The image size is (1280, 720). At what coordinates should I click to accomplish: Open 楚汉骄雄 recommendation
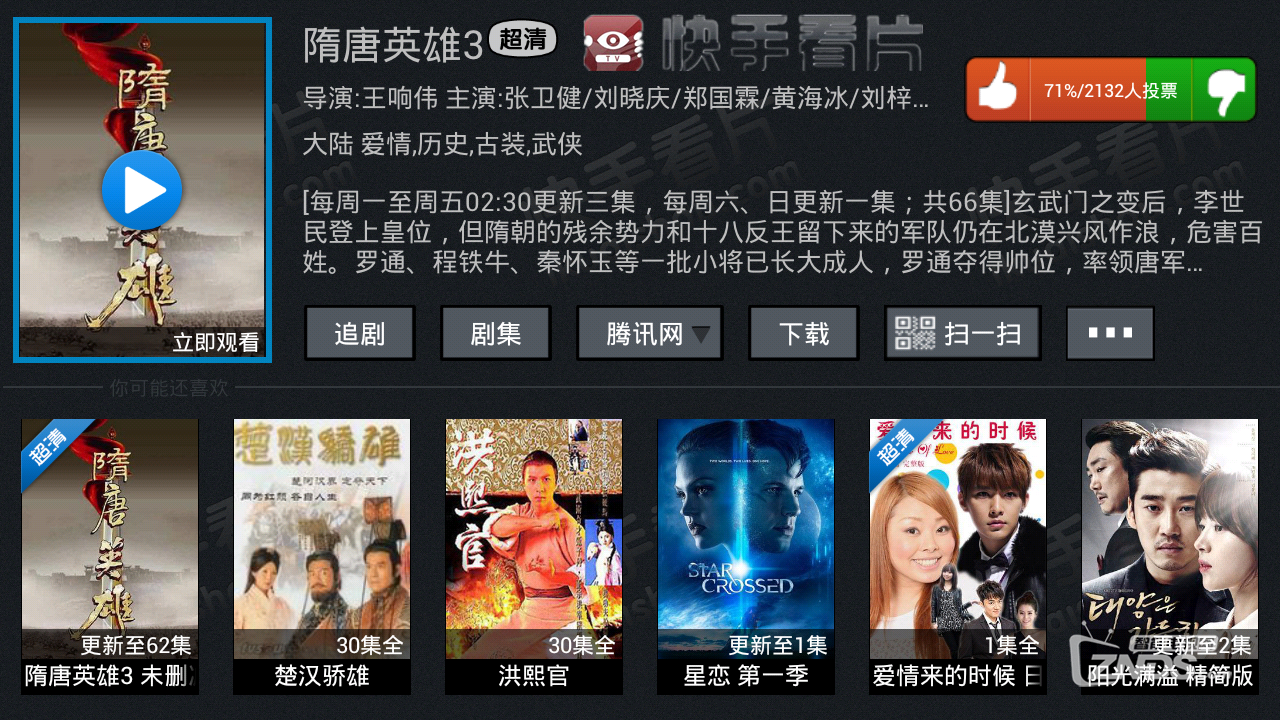[x=322, y=555]
